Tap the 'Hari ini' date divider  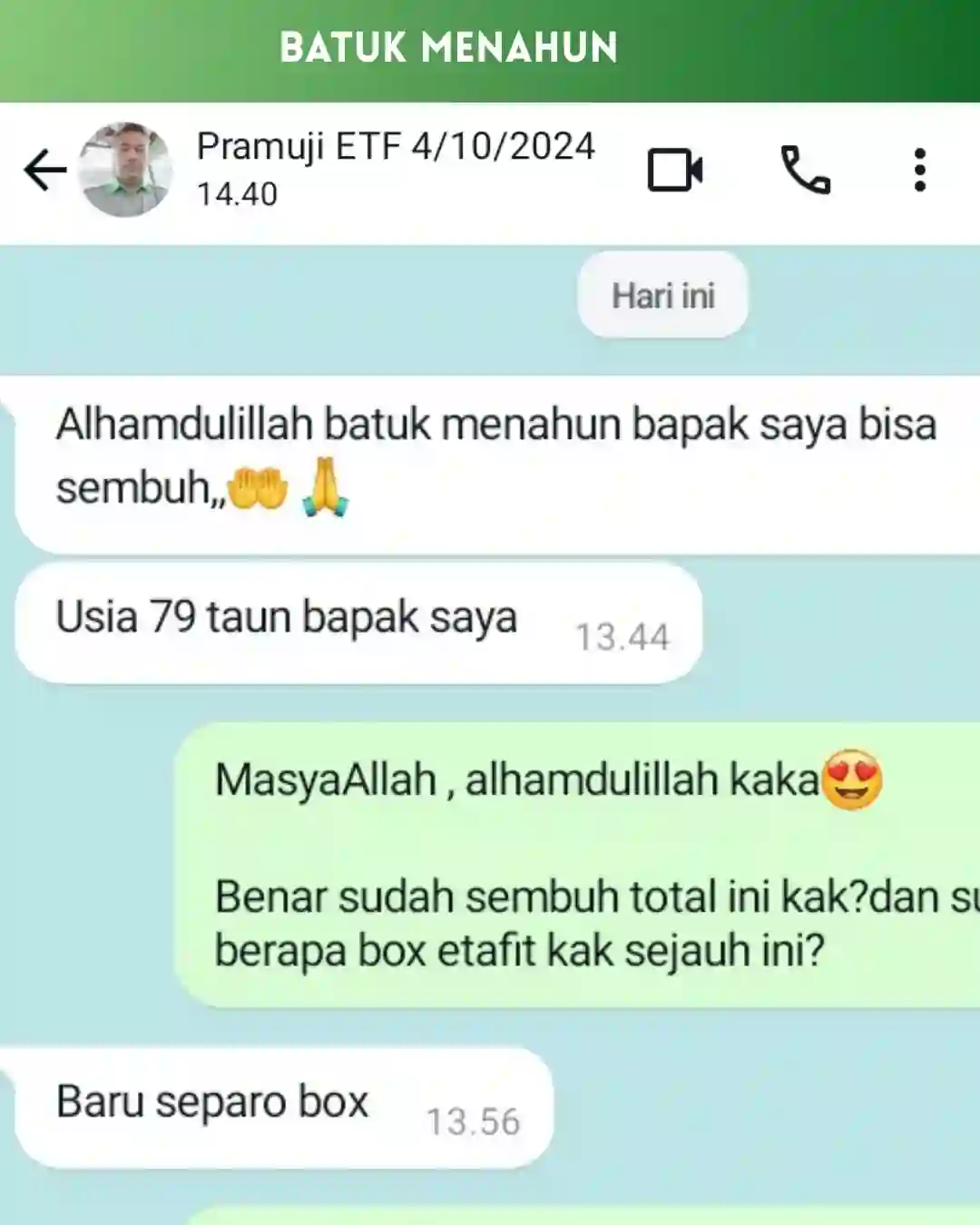(662, 294)
